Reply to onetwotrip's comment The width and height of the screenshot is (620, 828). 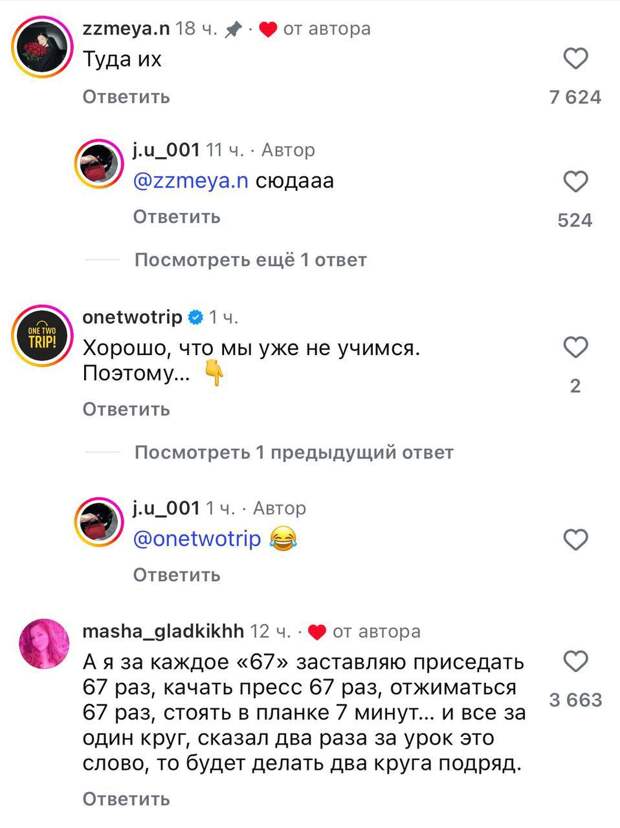point(126,409)
